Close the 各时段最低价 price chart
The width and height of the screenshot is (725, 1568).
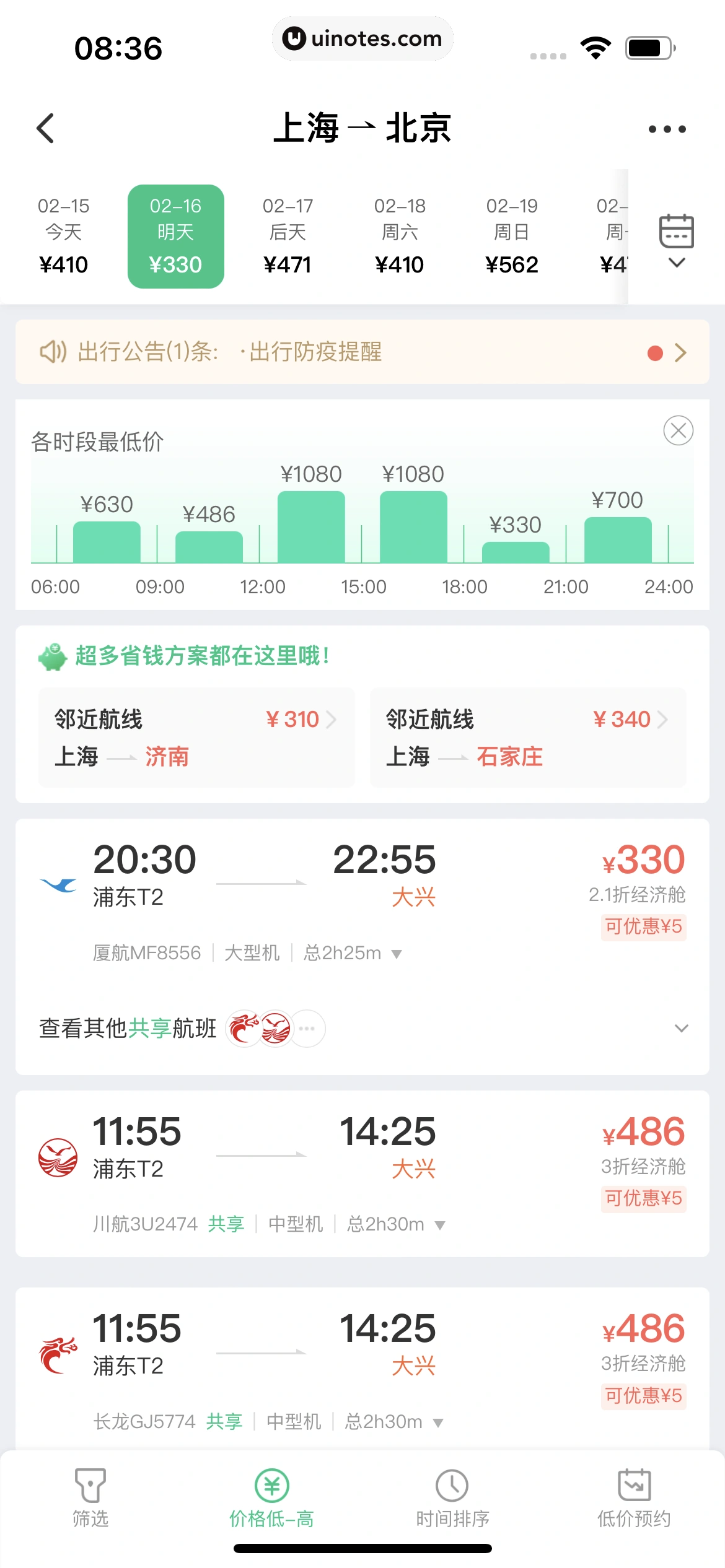coord(678,430)
